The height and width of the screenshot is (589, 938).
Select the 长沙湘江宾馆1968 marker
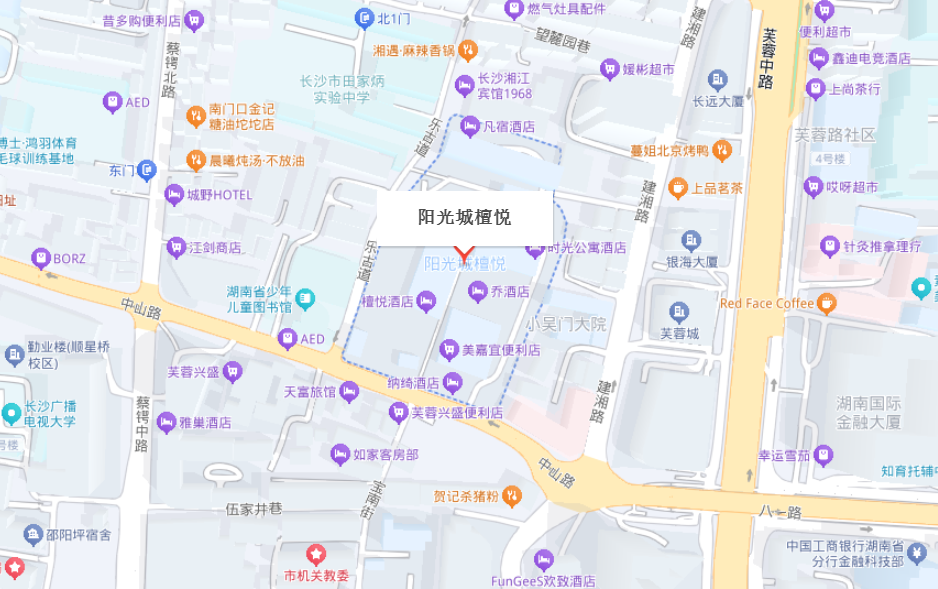(464, 85)
